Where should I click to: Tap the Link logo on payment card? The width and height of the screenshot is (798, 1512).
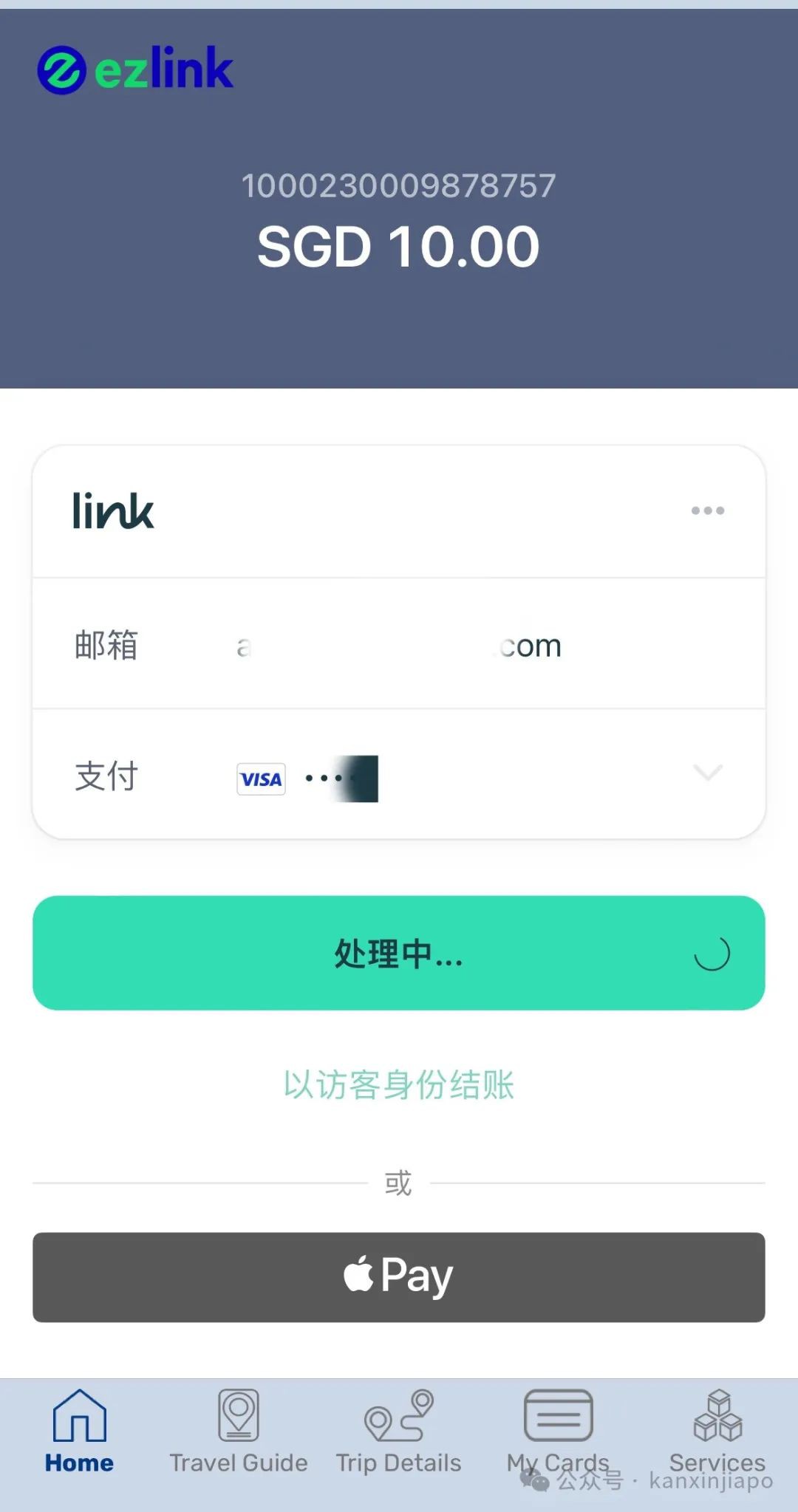pyautogui.click(x=114, y=510)
